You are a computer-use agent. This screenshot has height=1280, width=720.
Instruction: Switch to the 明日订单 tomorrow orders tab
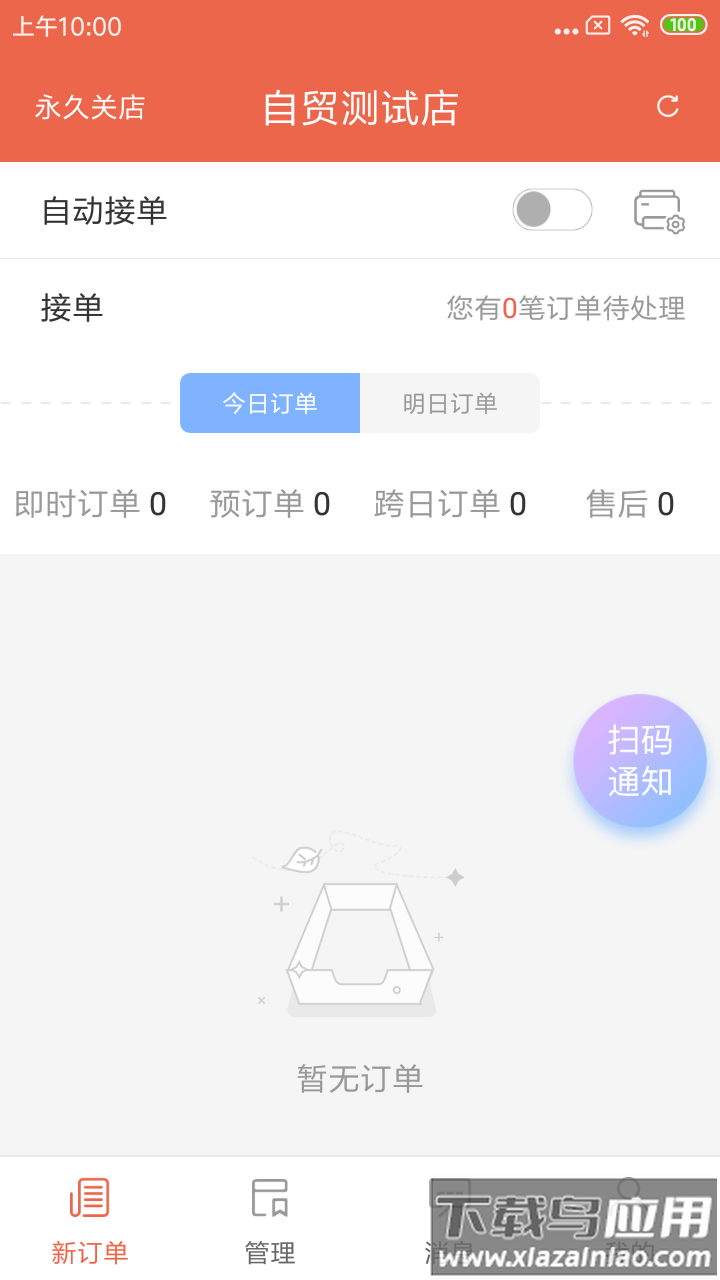pos(449,402)
